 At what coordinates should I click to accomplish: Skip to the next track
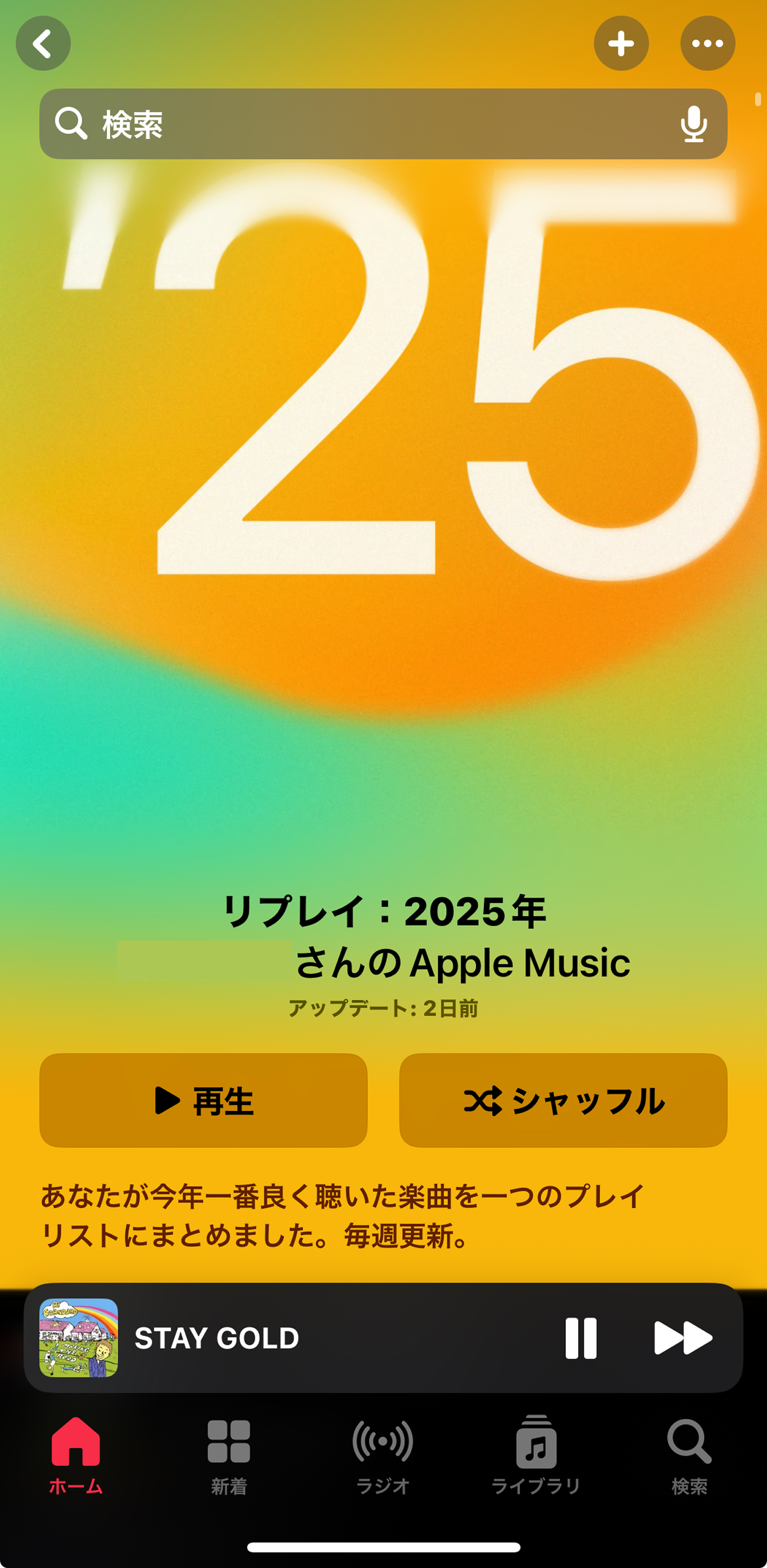click(x=683, y=1338)
